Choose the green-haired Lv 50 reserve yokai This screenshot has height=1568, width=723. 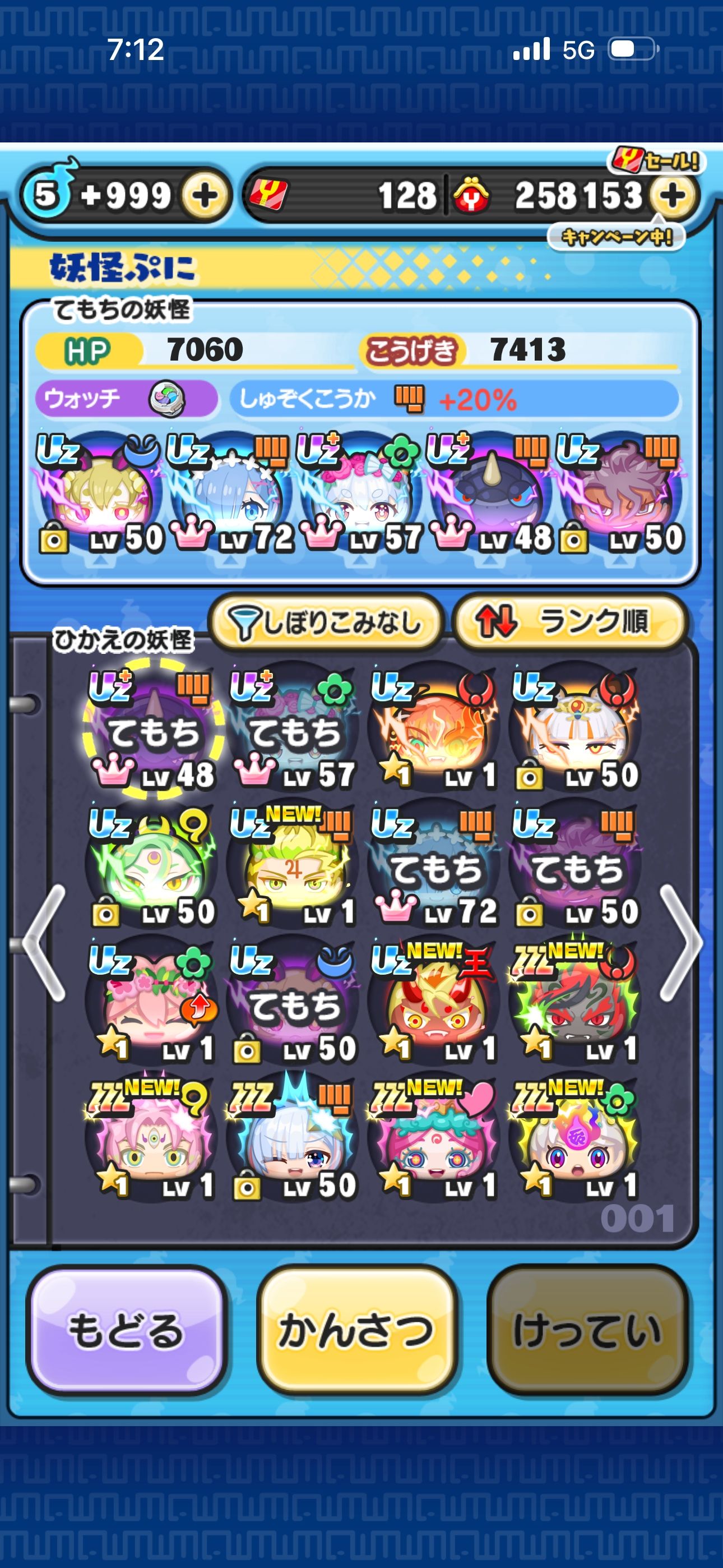pos(152,864)
